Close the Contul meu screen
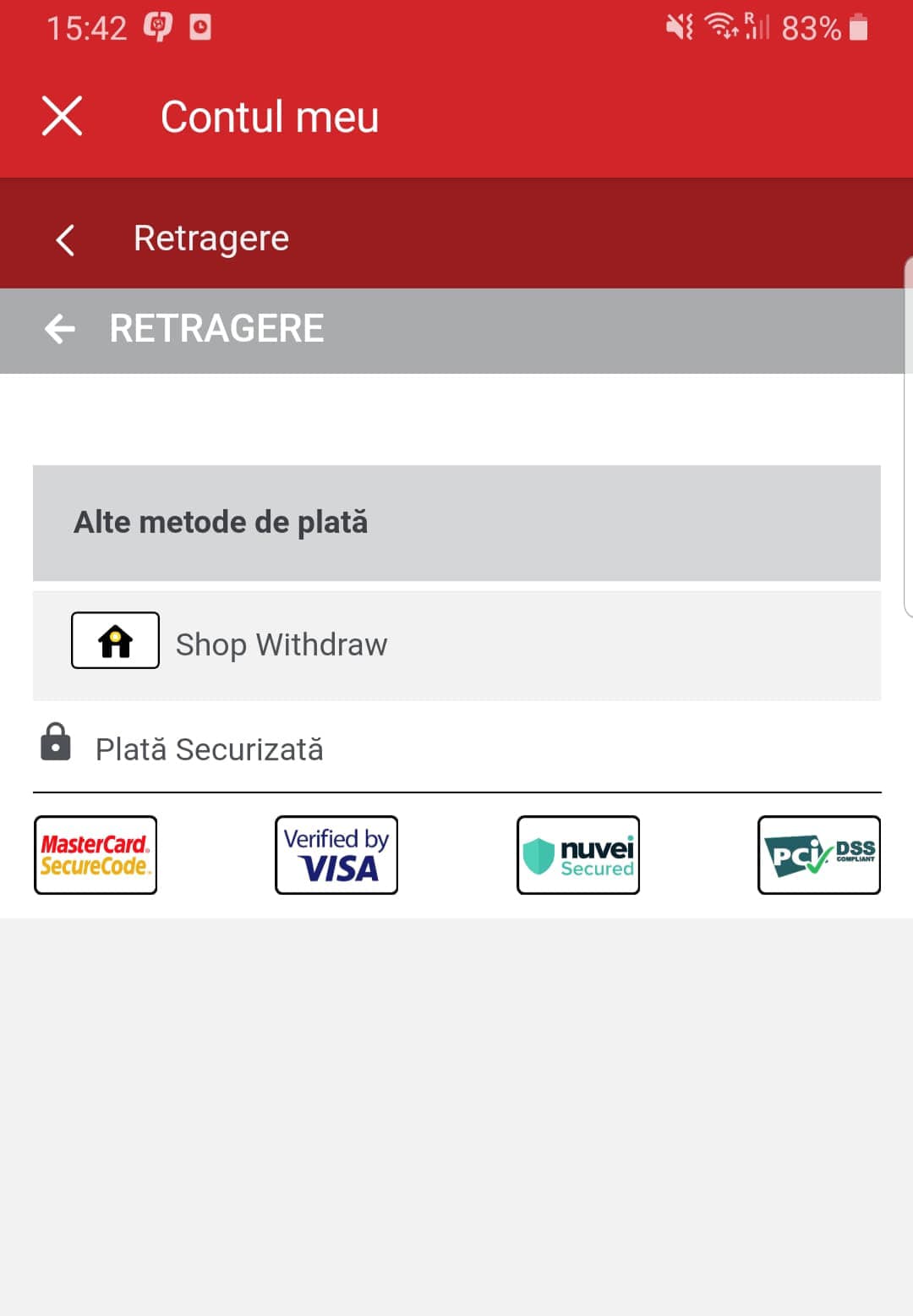 tap(62, 116)
